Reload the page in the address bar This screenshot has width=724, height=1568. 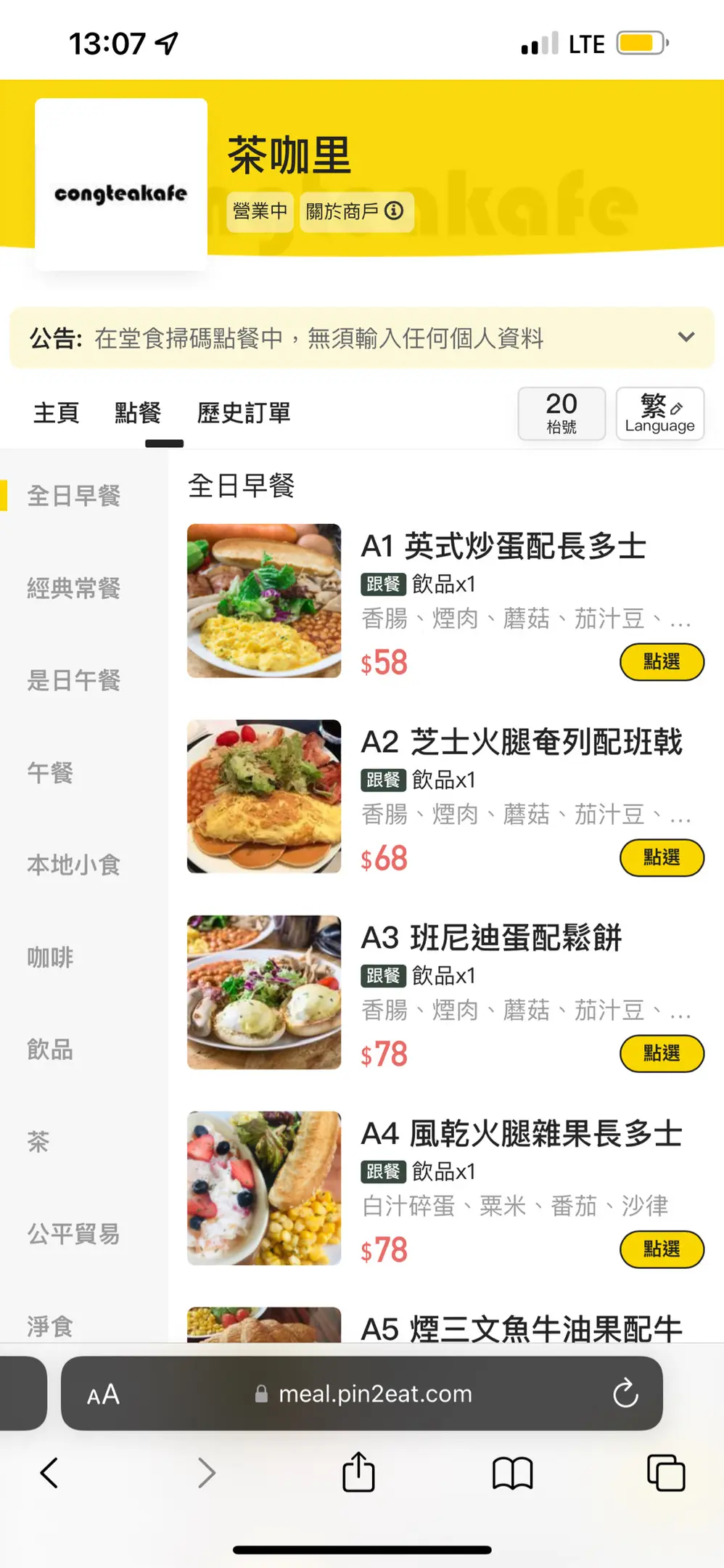point(625,1393)
